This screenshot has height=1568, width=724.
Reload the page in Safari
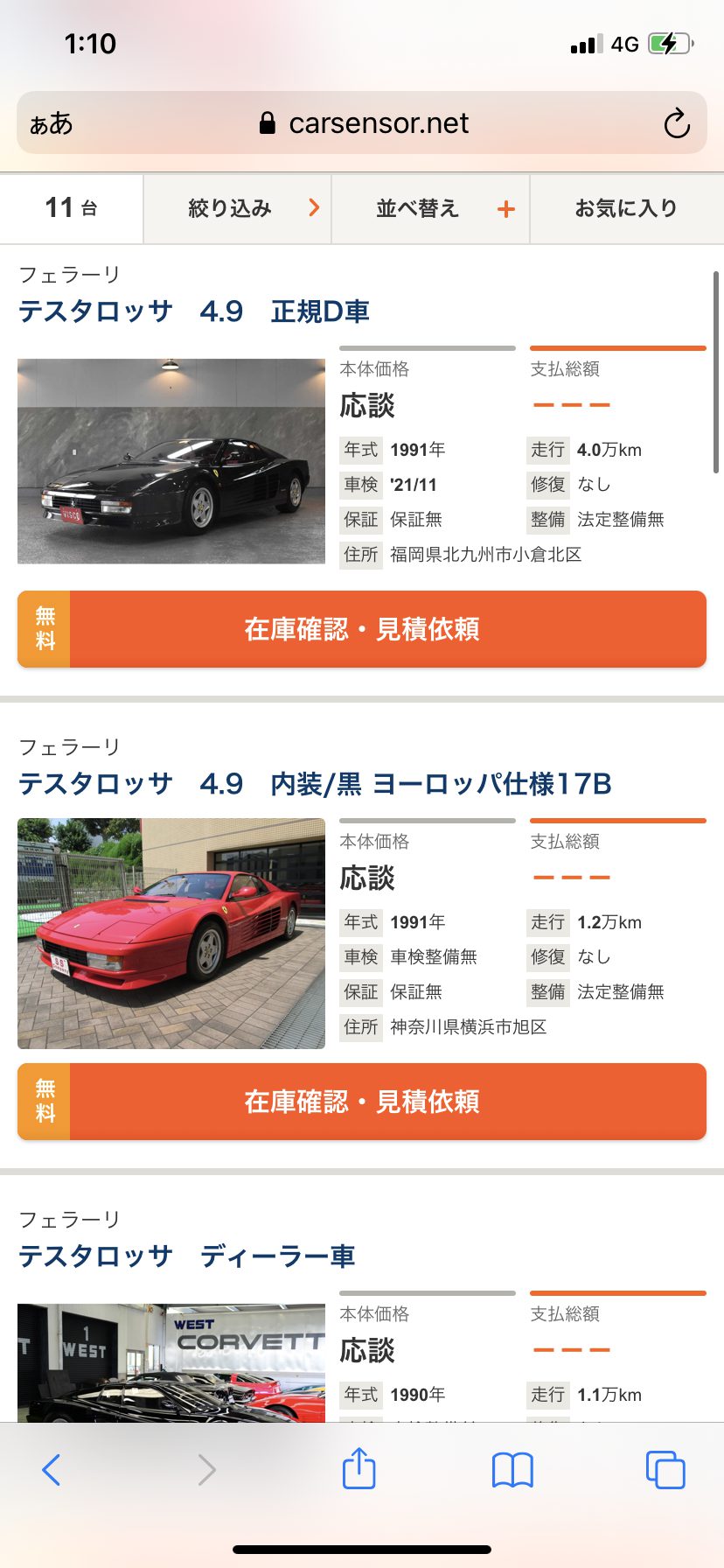[x=676, y=123]
